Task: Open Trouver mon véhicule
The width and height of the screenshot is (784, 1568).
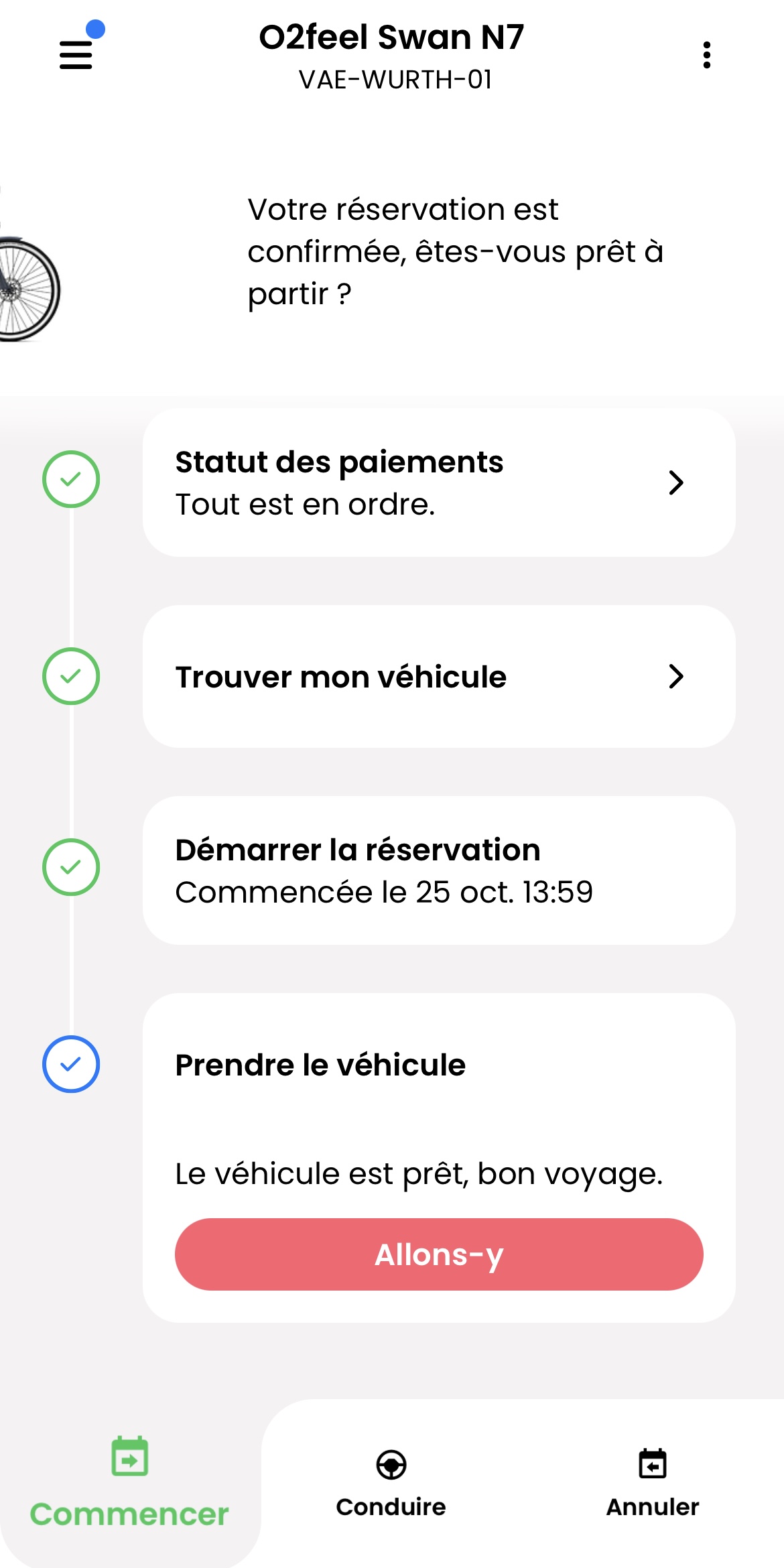Action: 439,676
